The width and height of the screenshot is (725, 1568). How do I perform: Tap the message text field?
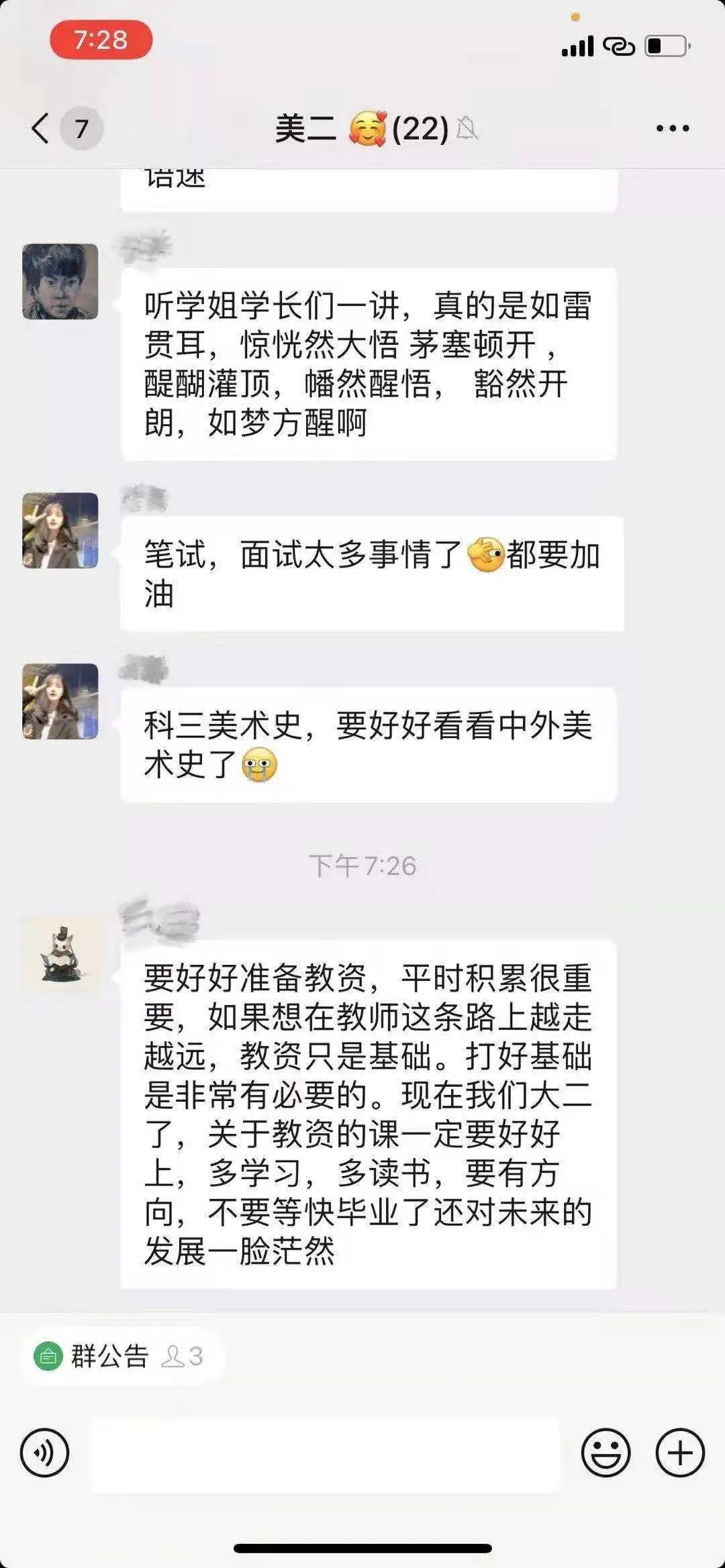(x=325, y=1453)
